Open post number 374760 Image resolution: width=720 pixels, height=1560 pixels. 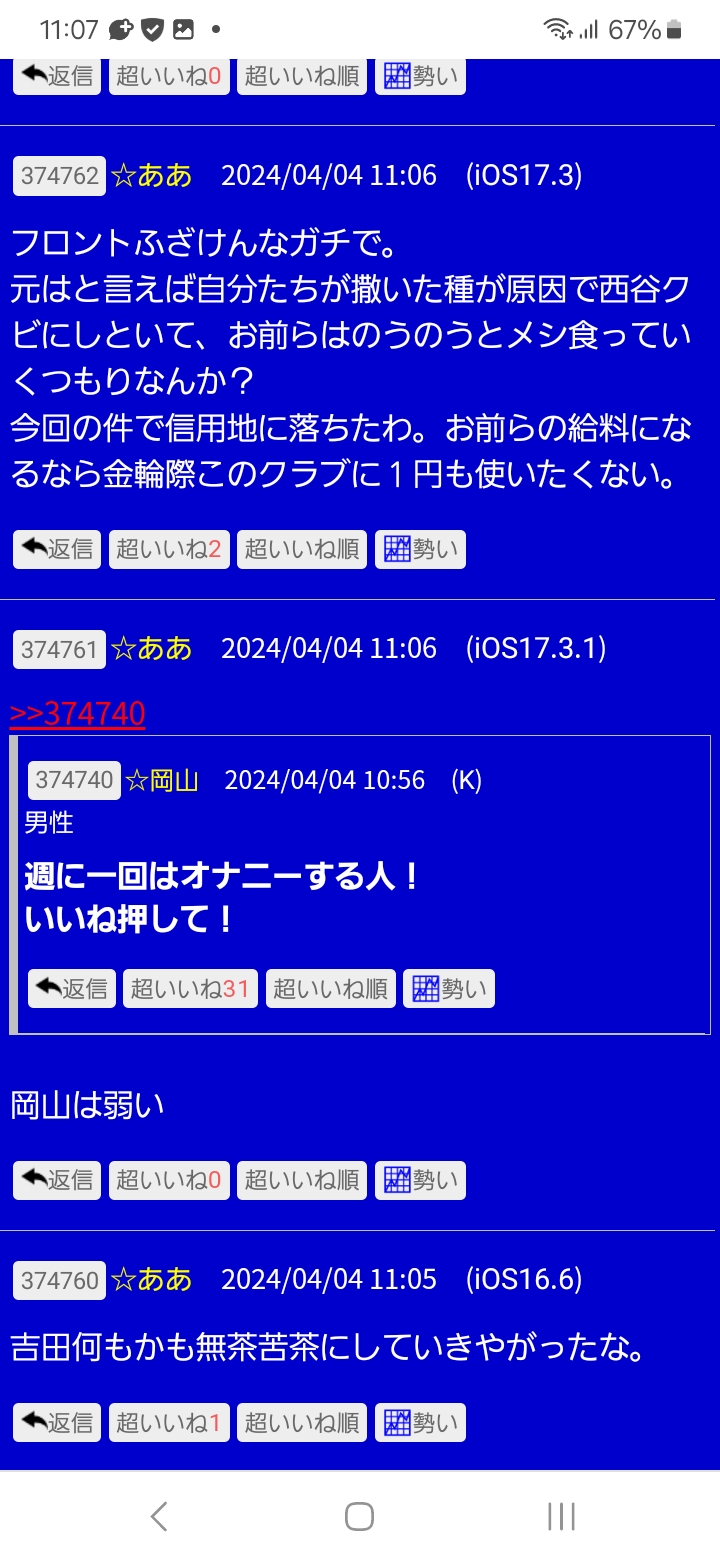point(60,1280)
